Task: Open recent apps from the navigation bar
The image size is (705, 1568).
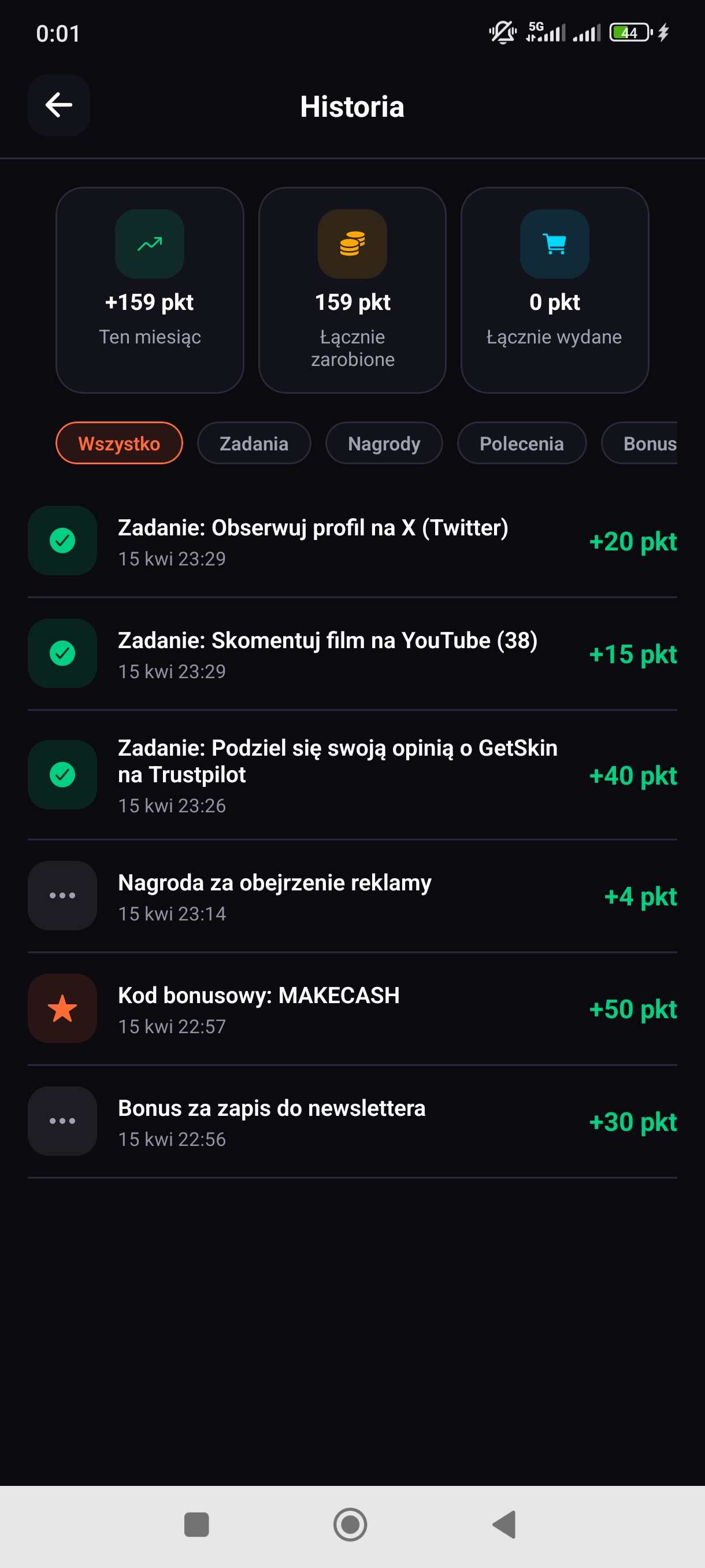Action: click(x=196, y=1525)
